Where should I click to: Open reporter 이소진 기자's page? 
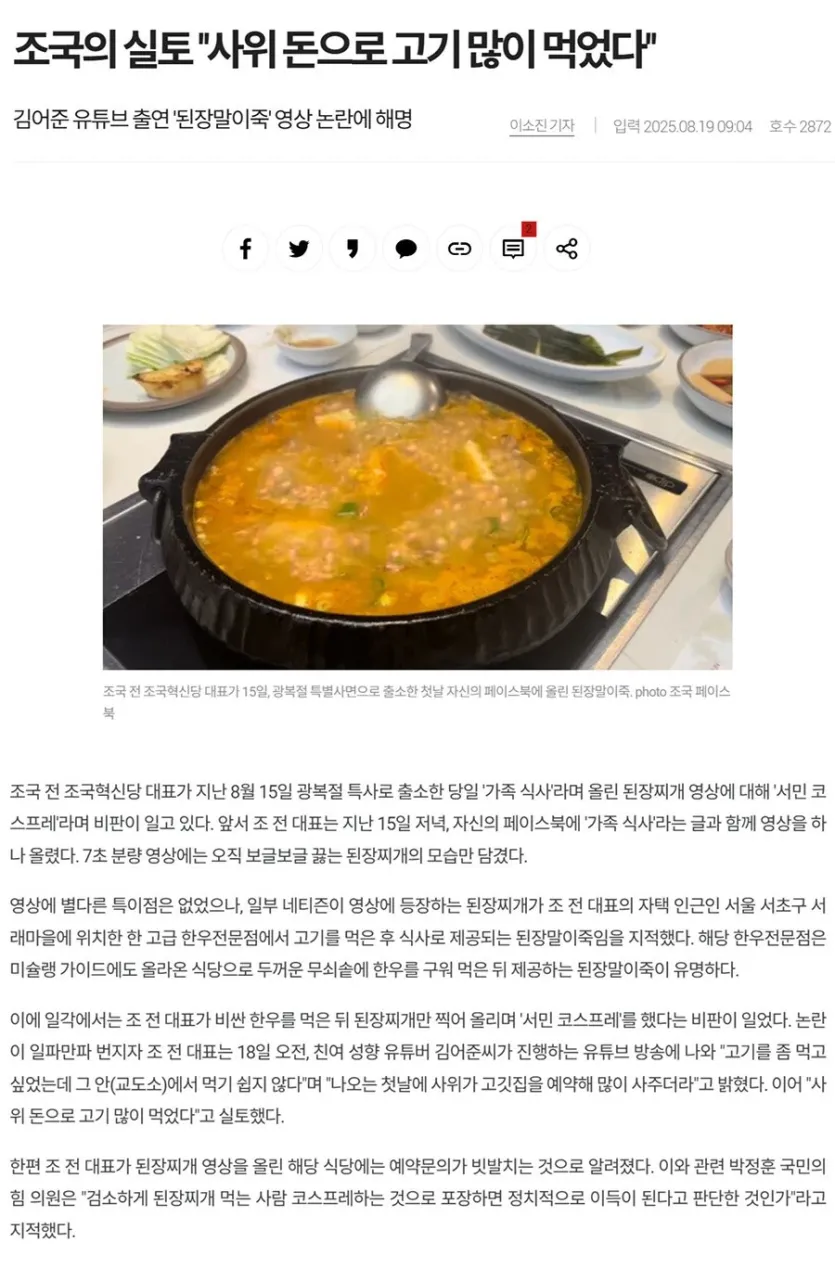(x=542, y=126)
